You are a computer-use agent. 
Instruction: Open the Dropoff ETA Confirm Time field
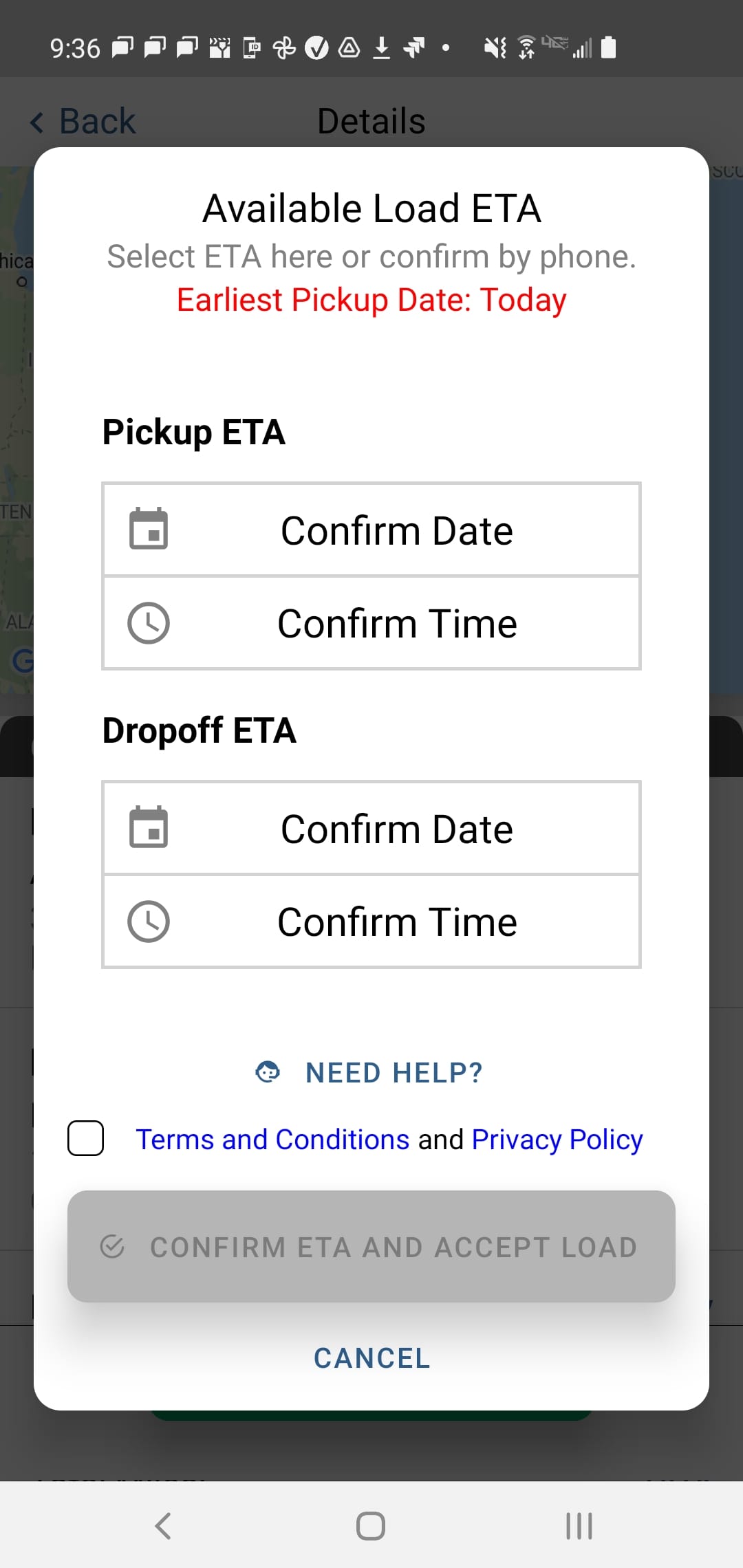396,921
